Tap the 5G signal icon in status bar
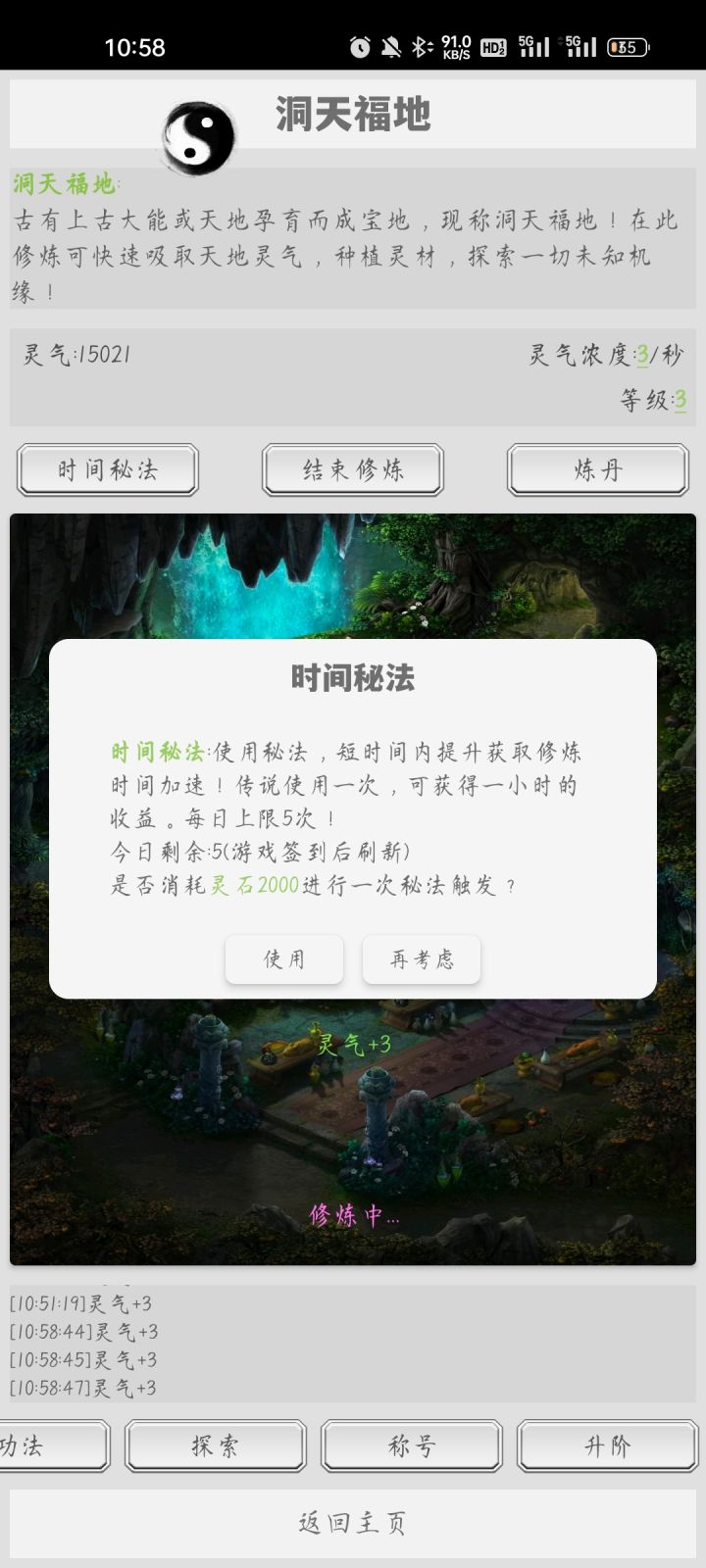 (534, 45)
